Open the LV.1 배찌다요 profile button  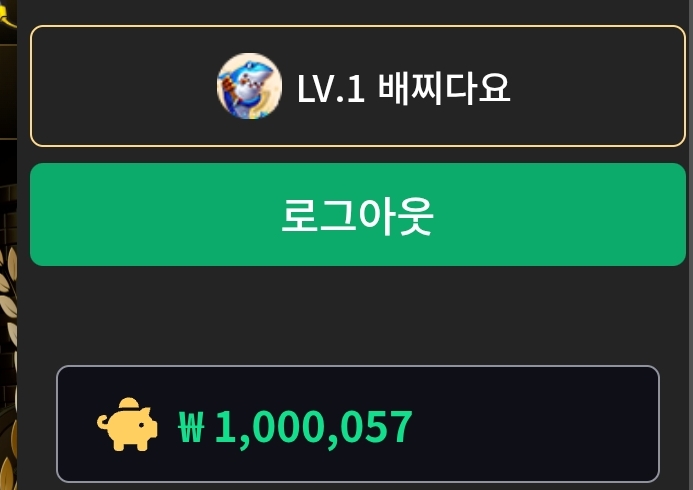point(357,87)
